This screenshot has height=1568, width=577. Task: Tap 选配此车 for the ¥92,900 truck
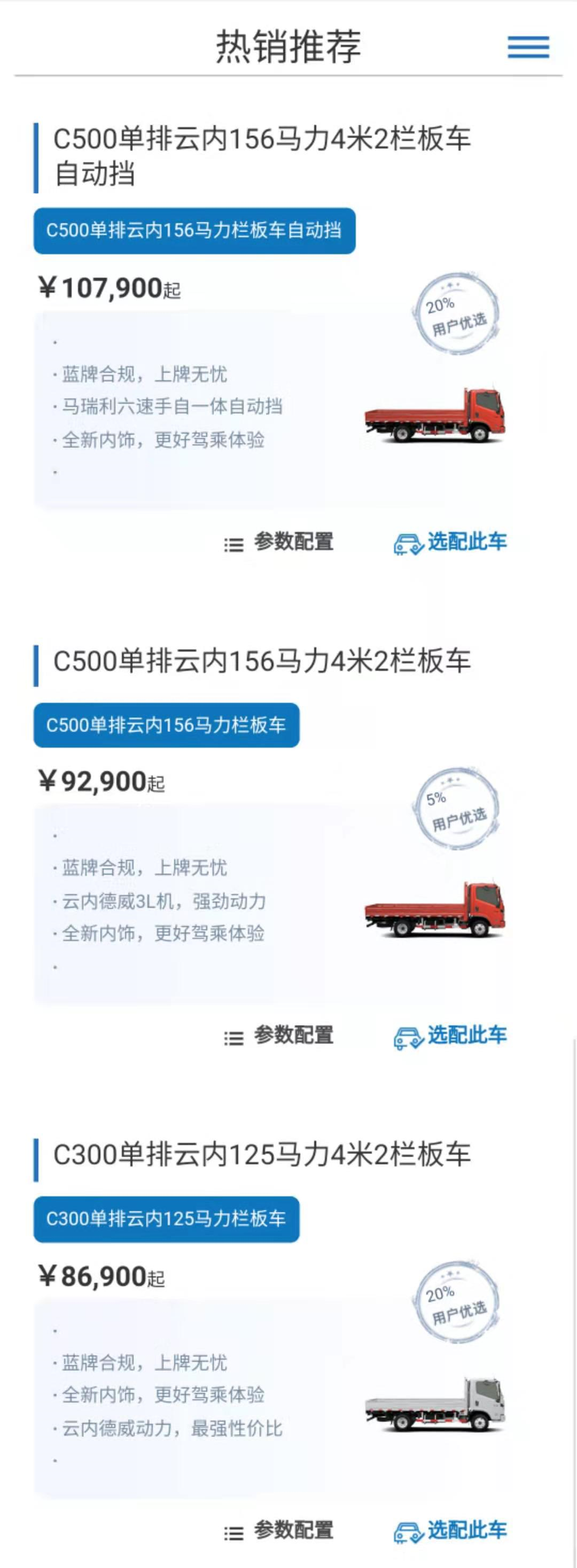tap(450, 1036)
